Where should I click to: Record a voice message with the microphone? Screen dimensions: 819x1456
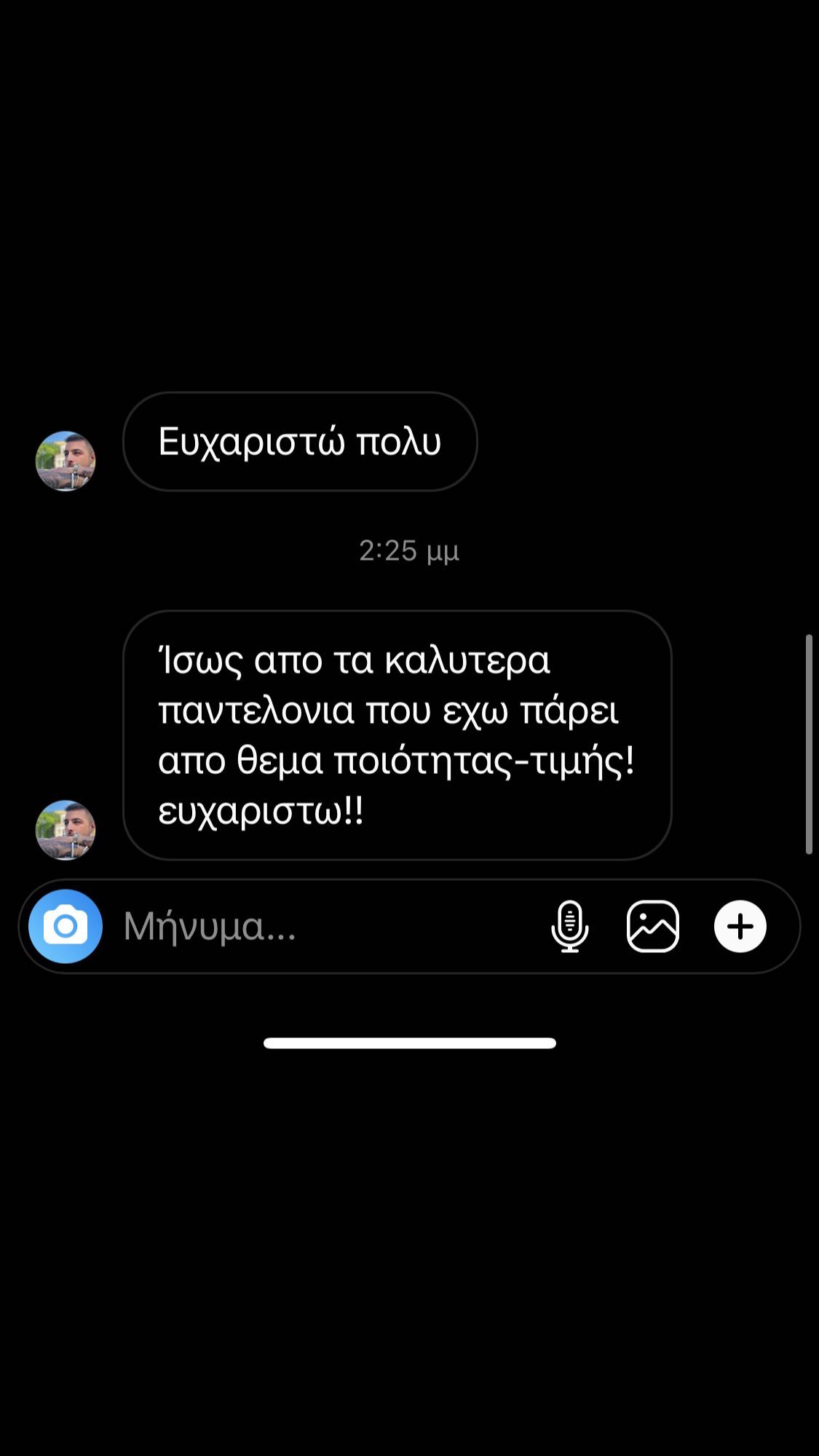(x=570, y=926)
